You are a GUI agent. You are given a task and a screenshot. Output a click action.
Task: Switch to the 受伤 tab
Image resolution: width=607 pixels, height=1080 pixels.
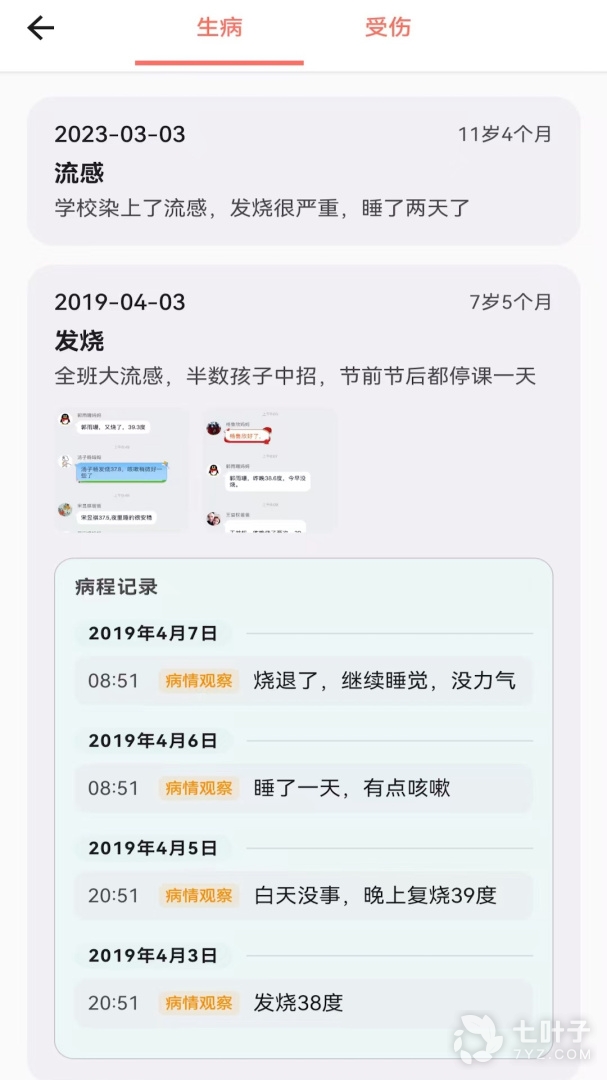[x=388, y=28]
